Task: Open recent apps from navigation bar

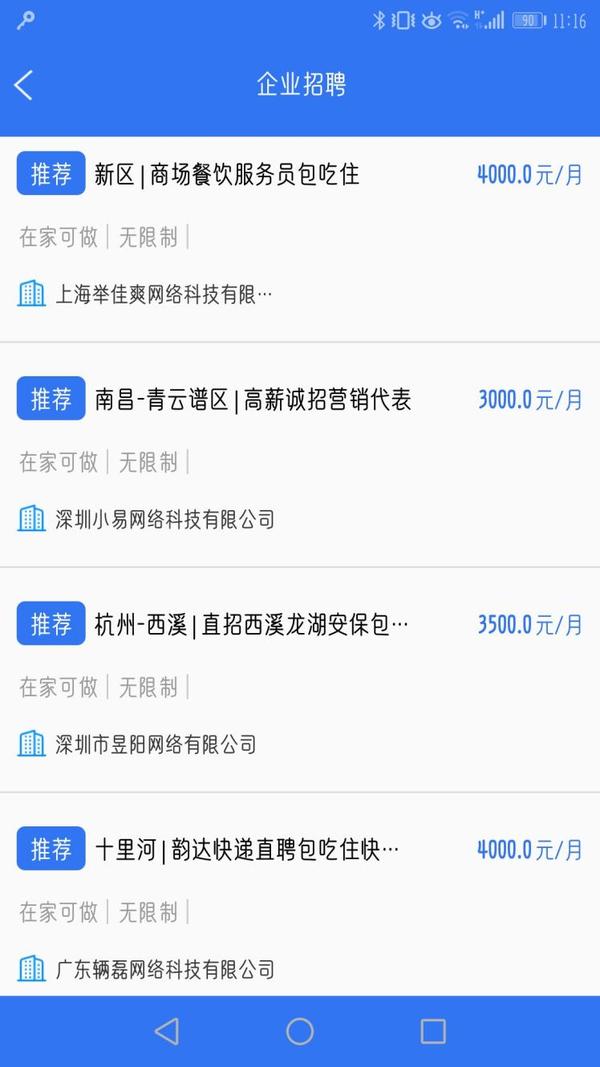Action: tap(433, 1031)
